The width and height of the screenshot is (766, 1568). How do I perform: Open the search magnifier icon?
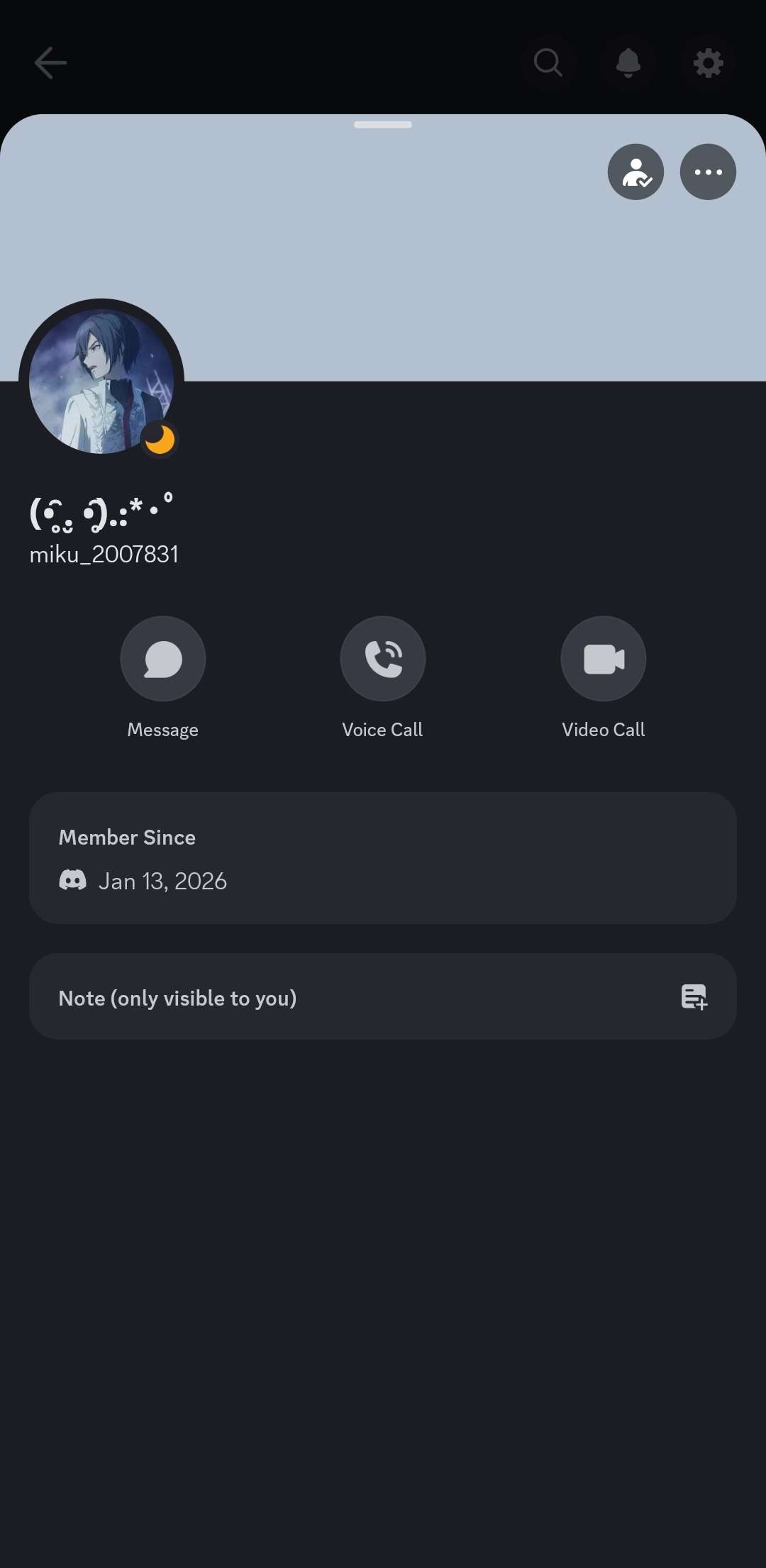coord(548,63)
